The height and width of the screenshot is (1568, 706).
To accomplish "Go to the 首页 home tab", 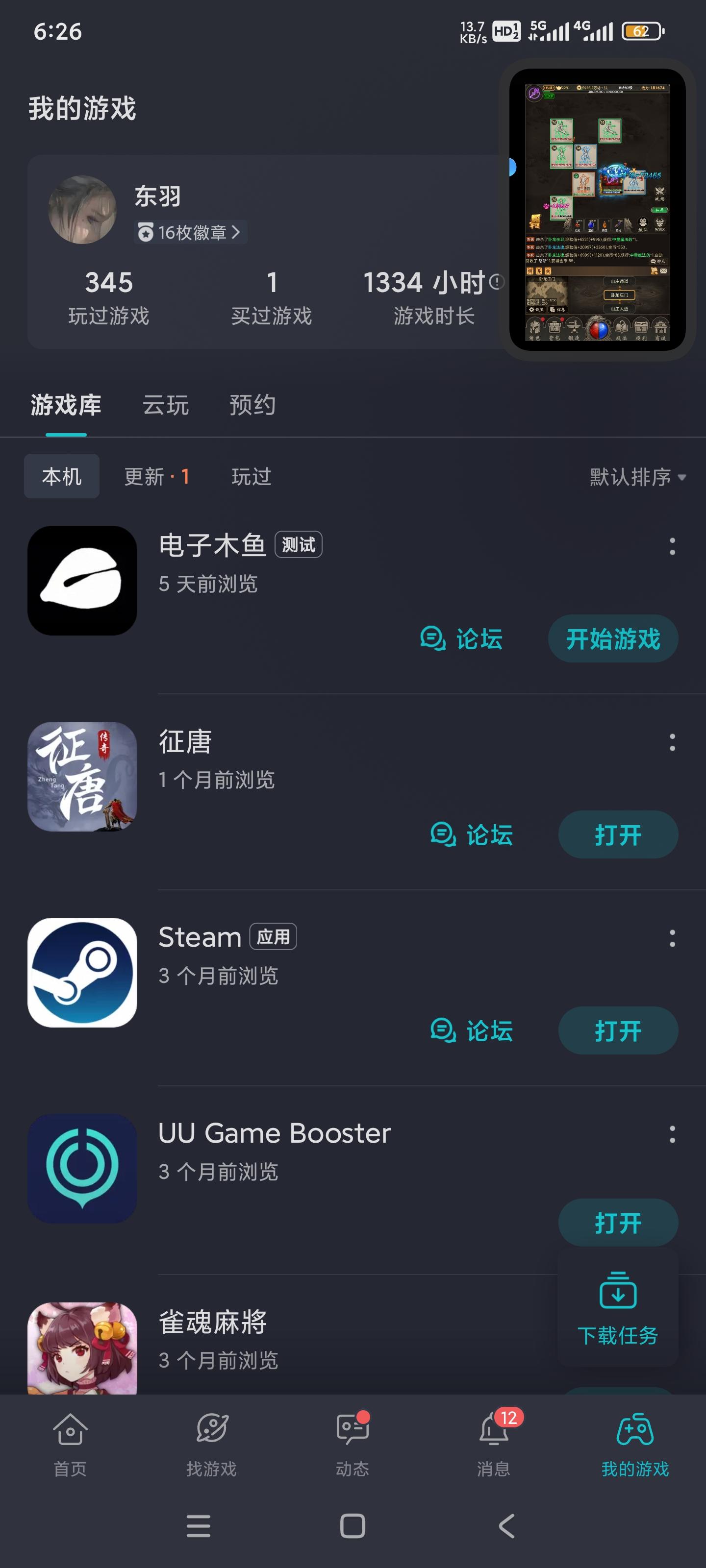I will coord(70,1445).
